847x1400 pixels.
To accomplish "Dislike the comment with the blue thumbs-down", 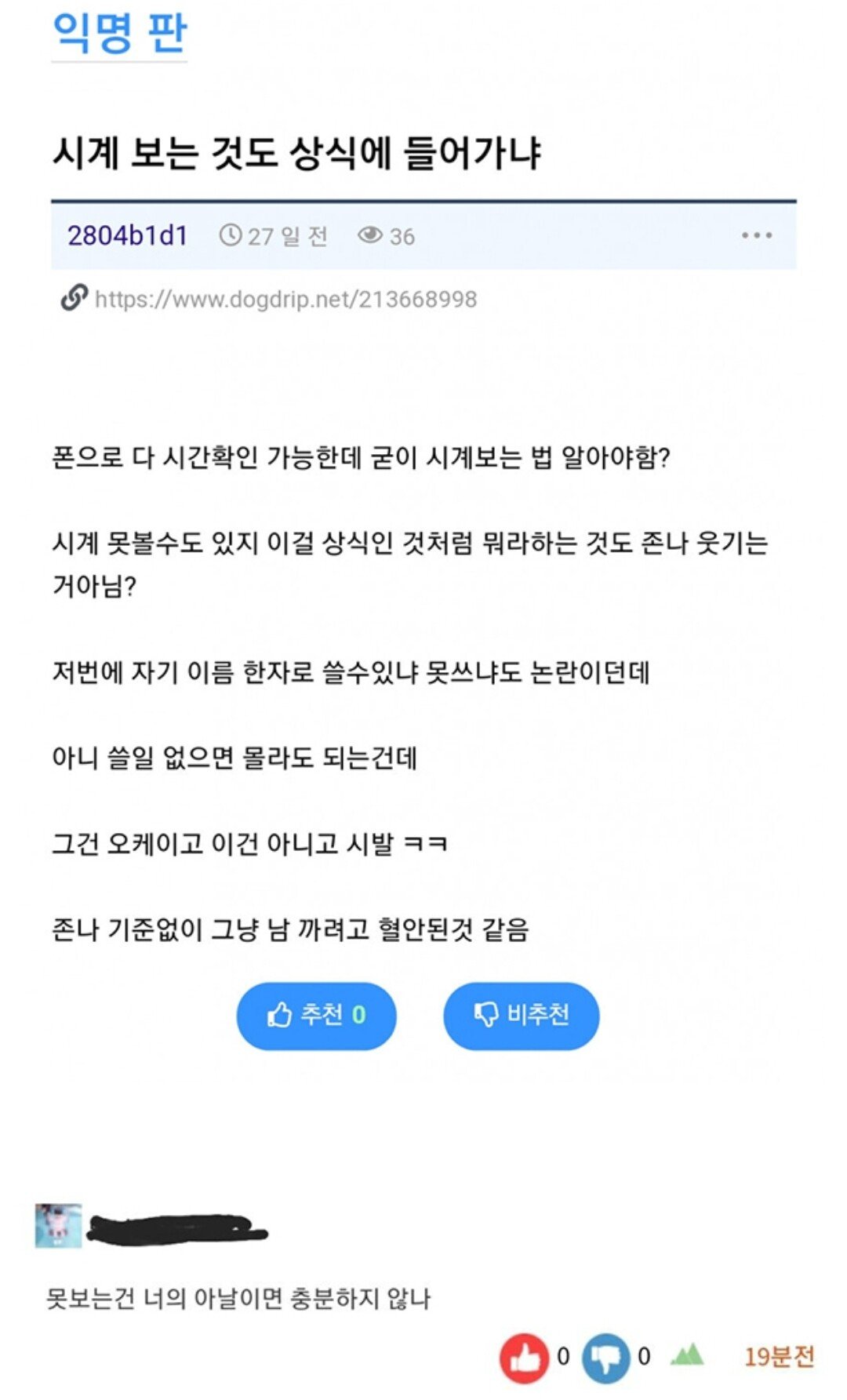I will (605, 1357).
